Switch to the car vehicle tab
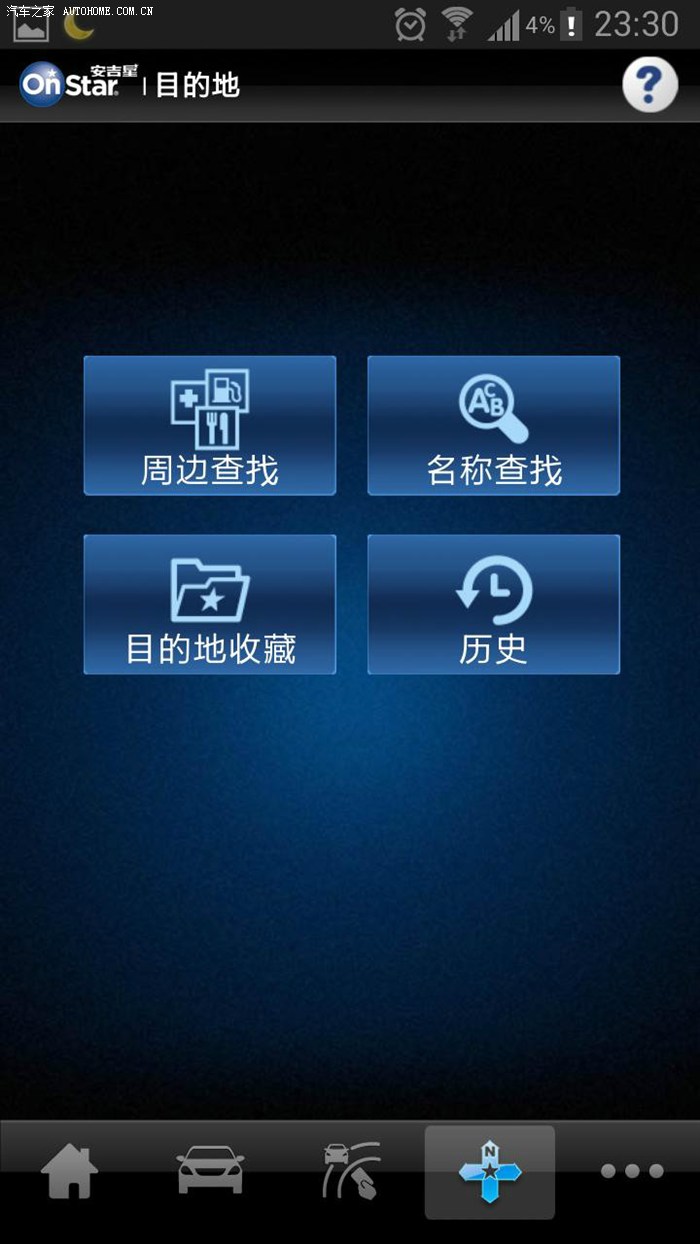700x1244 pixels. tap(210, 1171)
